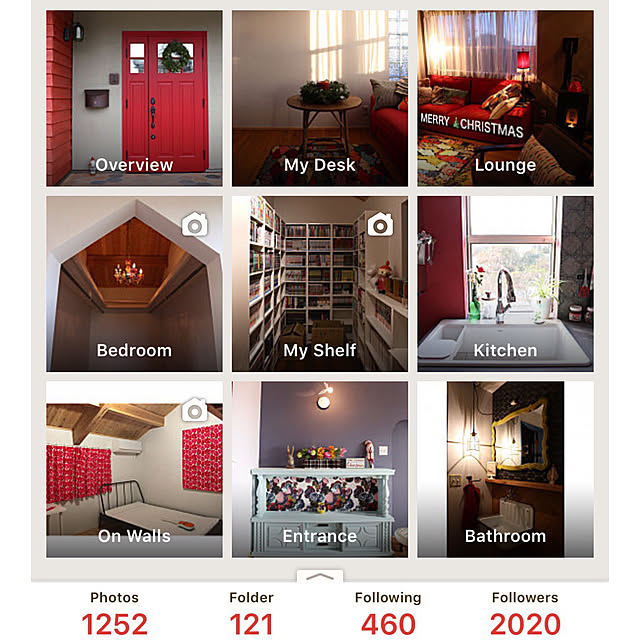Image resolution: width=640 pixels, height=640 pixels.
Task: Open the My Desk tile
Action: click(320, 98)
